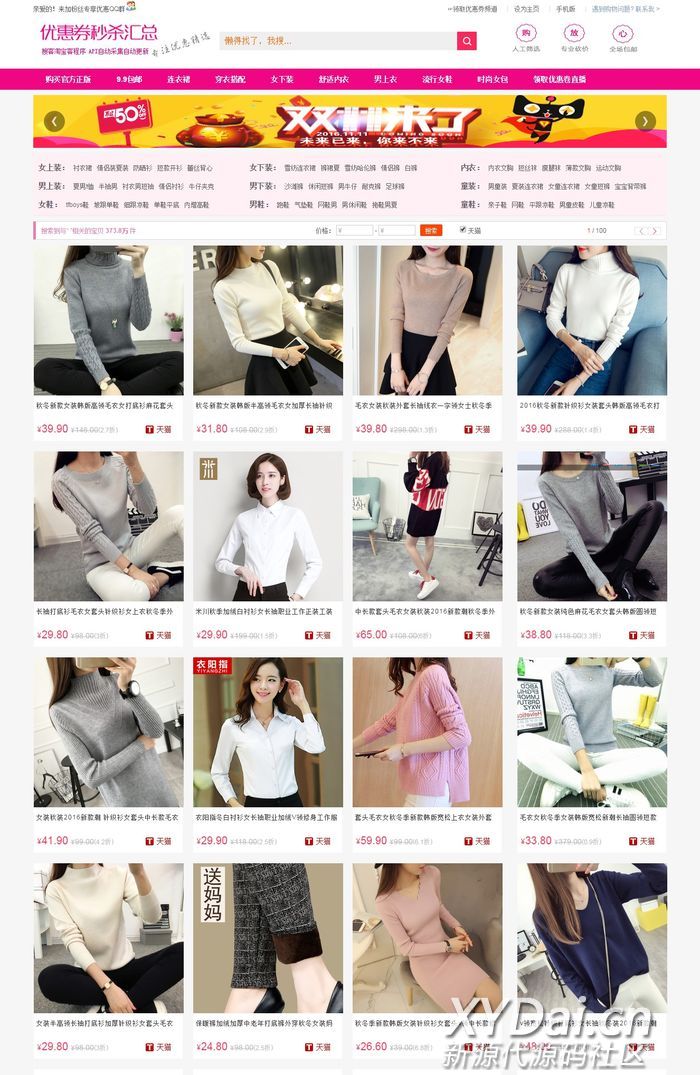The width and height of the screenshot is (700, 1075).
Task: Tap the minimum price input field
Action: [x=354, y=230]
